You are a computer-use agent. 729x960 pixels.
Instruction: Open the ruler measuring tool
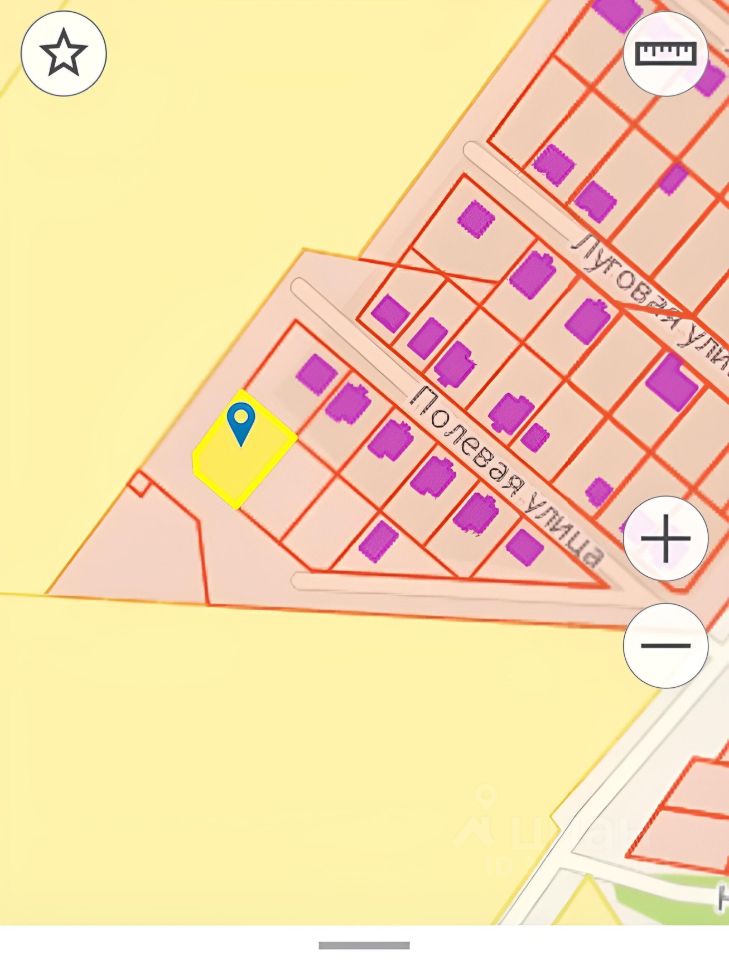pos(665,53)
